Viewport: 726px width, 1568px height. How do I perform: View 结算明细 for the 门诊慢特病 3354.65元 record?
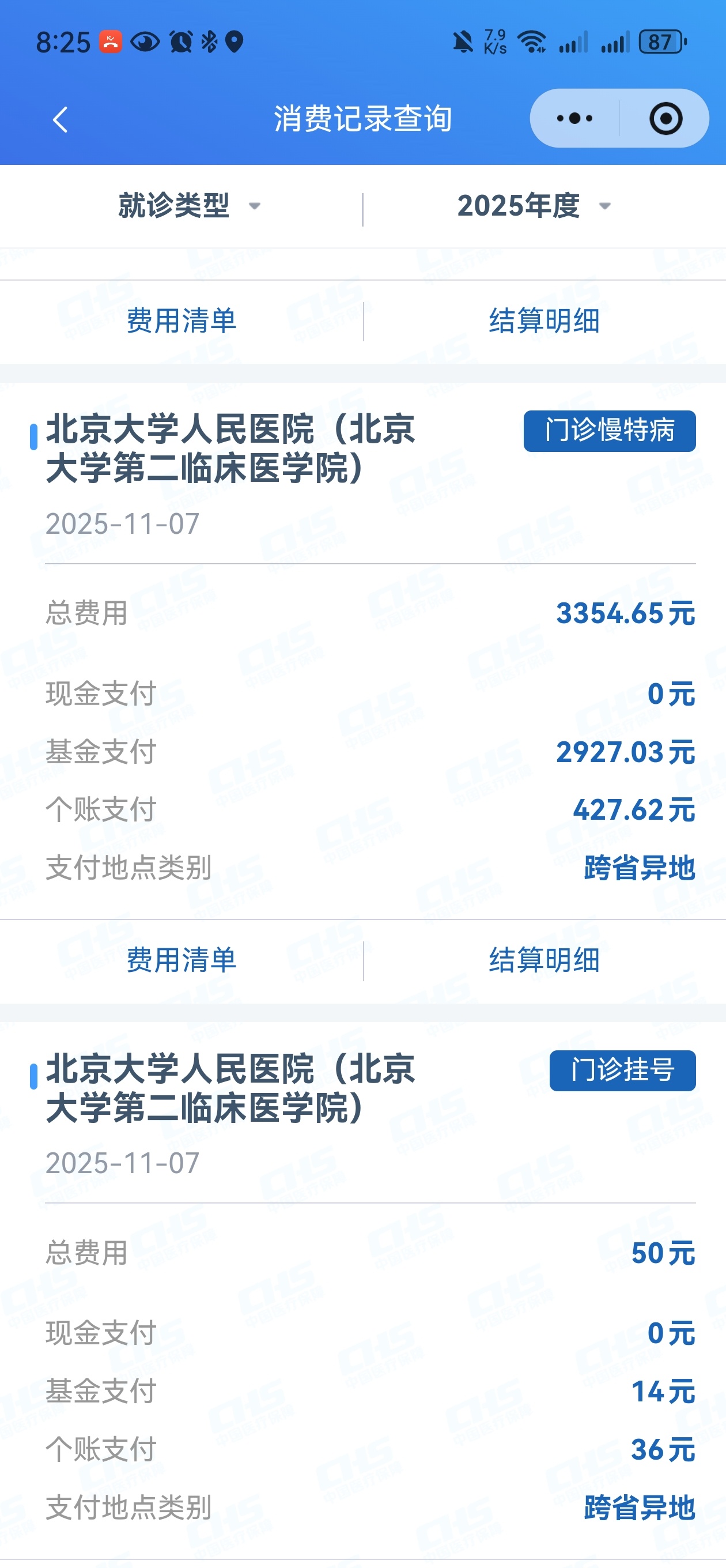point(544,960)
